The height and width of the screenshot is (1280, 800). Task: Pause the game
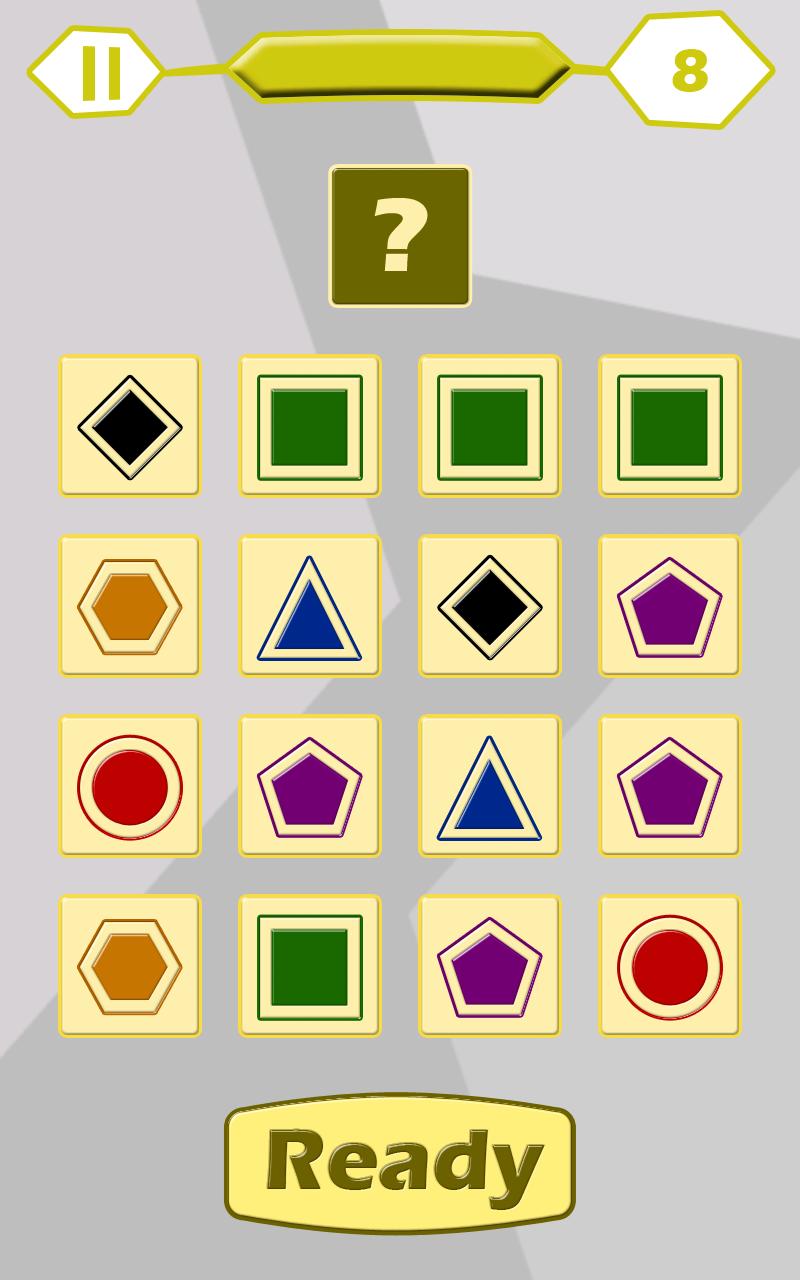click(97, 72)
